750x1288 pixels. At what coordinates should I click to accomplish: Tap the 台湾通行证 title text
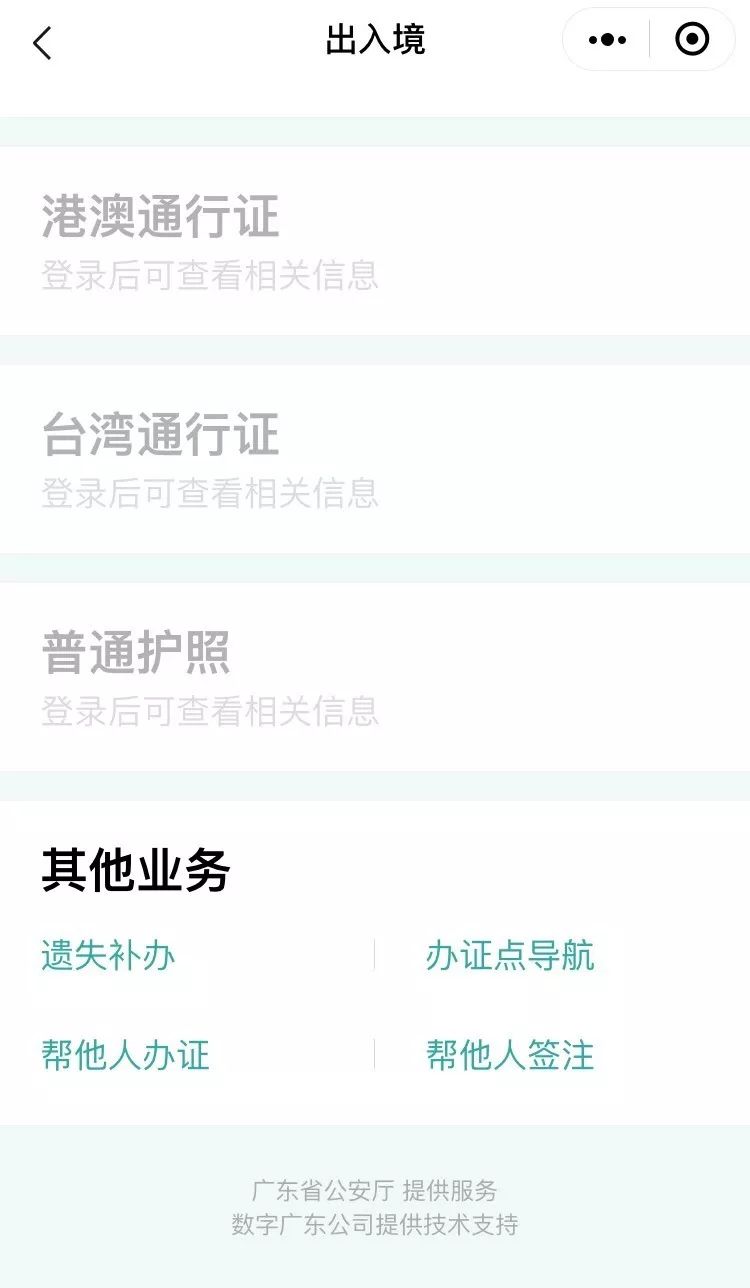pos(161,432)
